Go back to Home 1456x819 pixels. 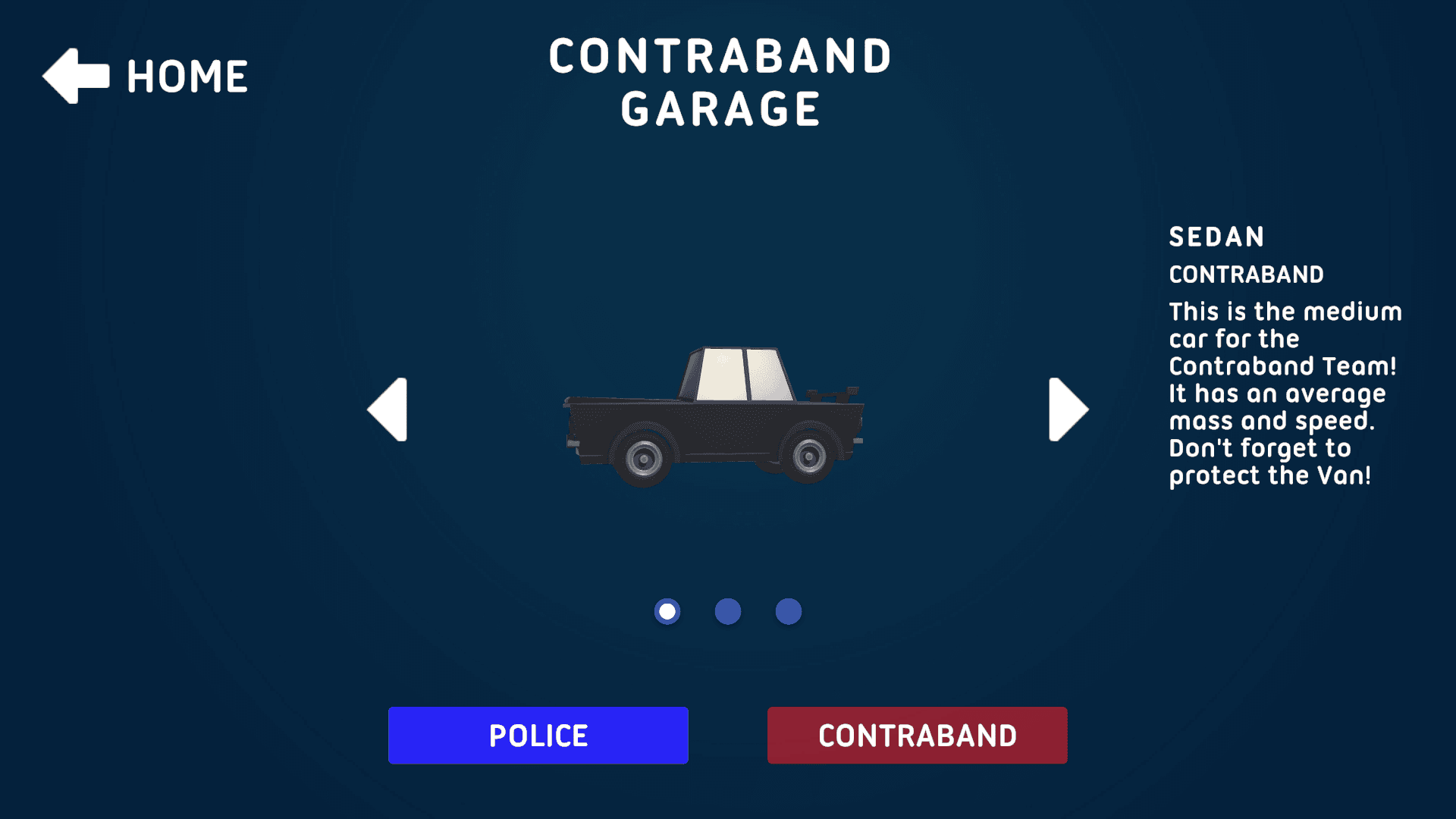144,76
